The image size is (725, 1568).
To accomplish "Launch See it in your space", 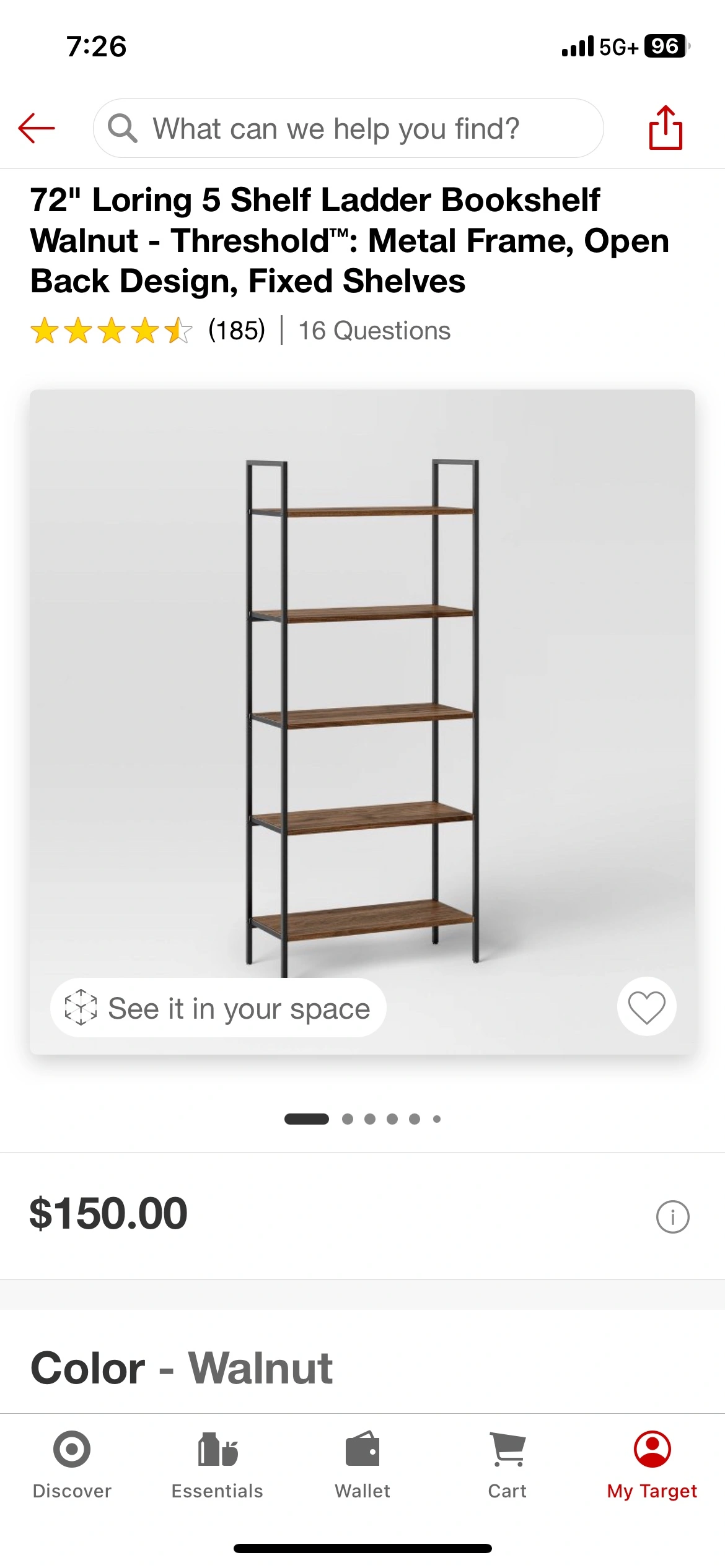I will tap(218, 1008).
